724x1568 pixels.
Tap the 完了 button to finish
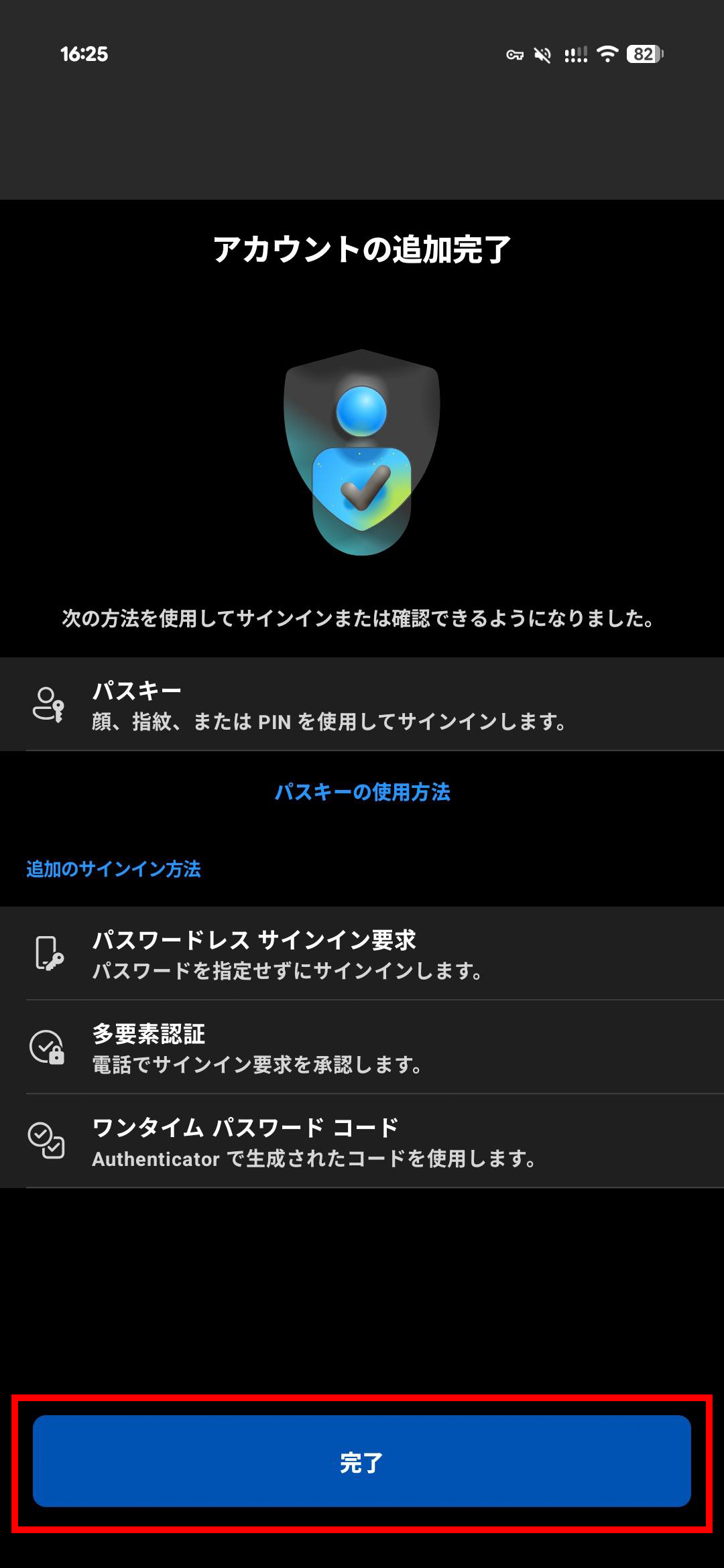[362, 1461]
